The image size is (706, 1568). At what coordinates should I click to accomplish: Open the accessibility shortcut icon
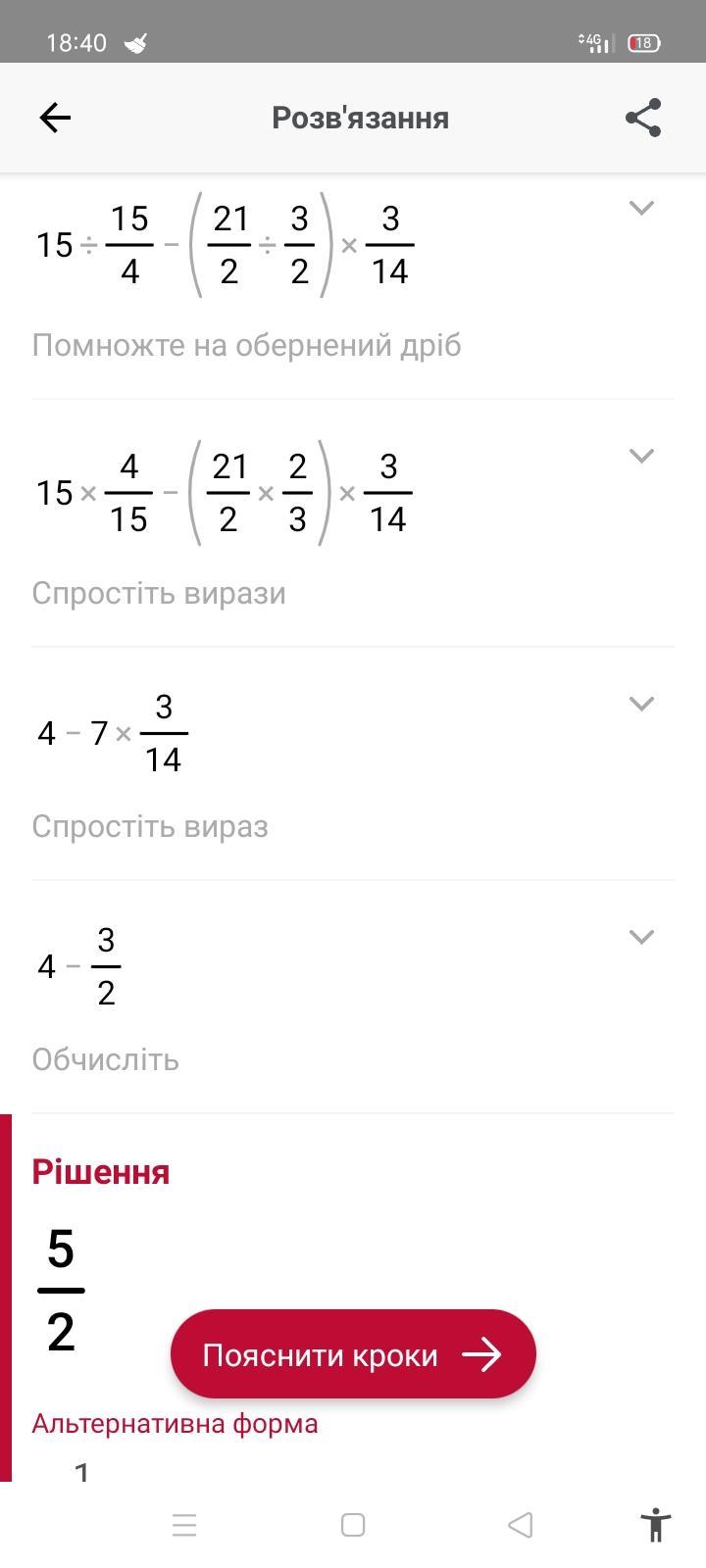coord(655,1525)
